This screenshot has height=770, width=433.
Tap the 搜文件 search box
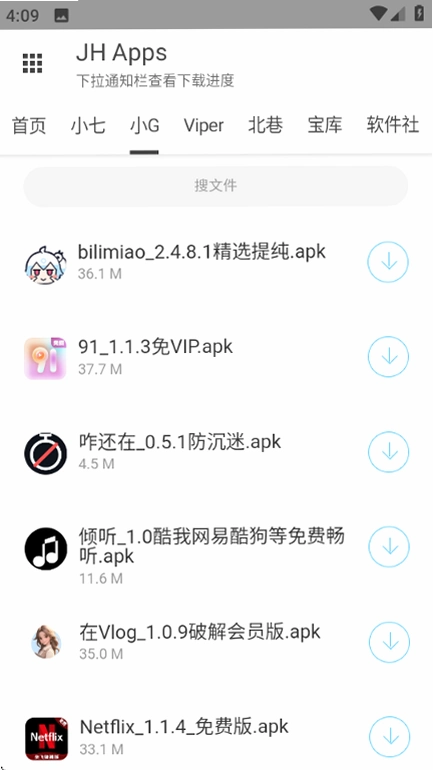coord(216,186)
